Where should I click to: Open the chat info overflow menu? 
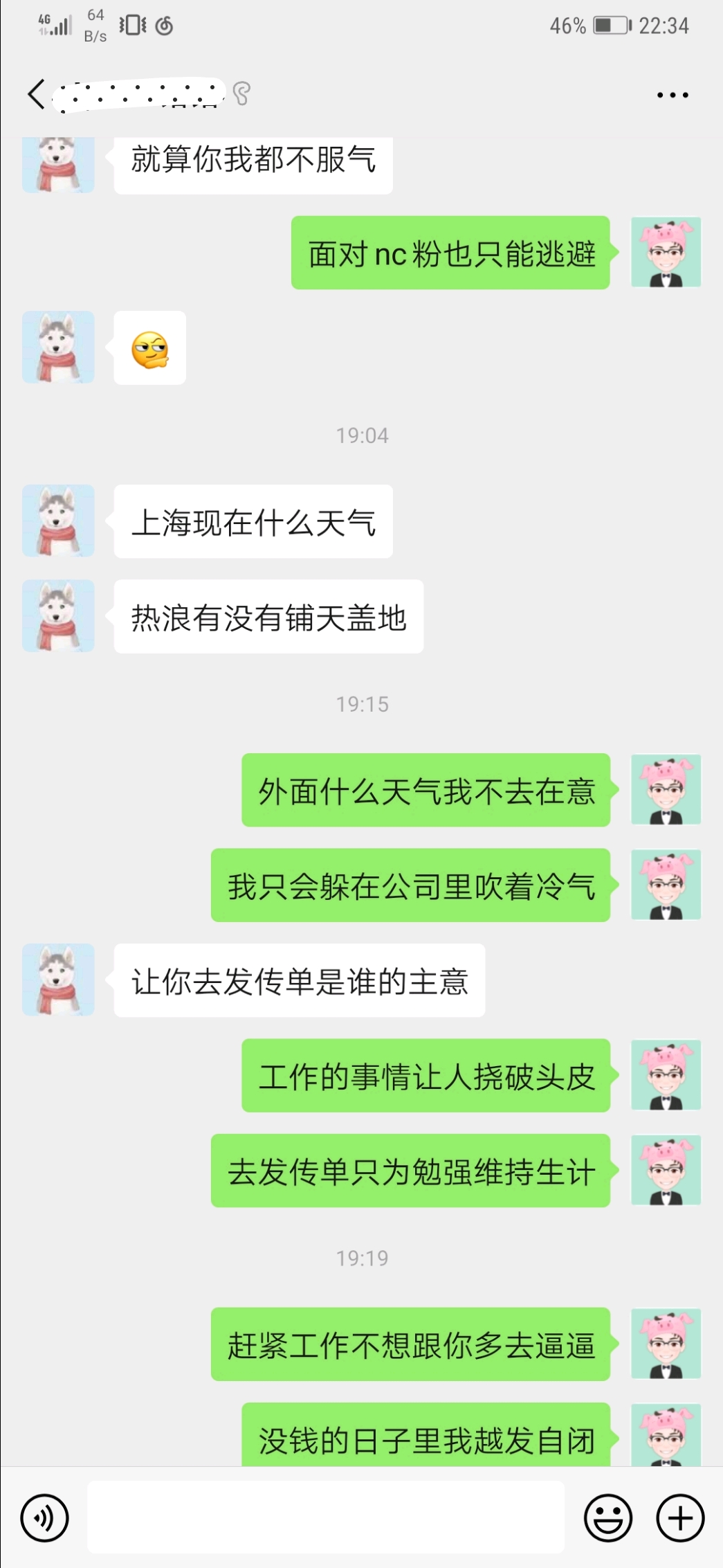tap(672, 95)
